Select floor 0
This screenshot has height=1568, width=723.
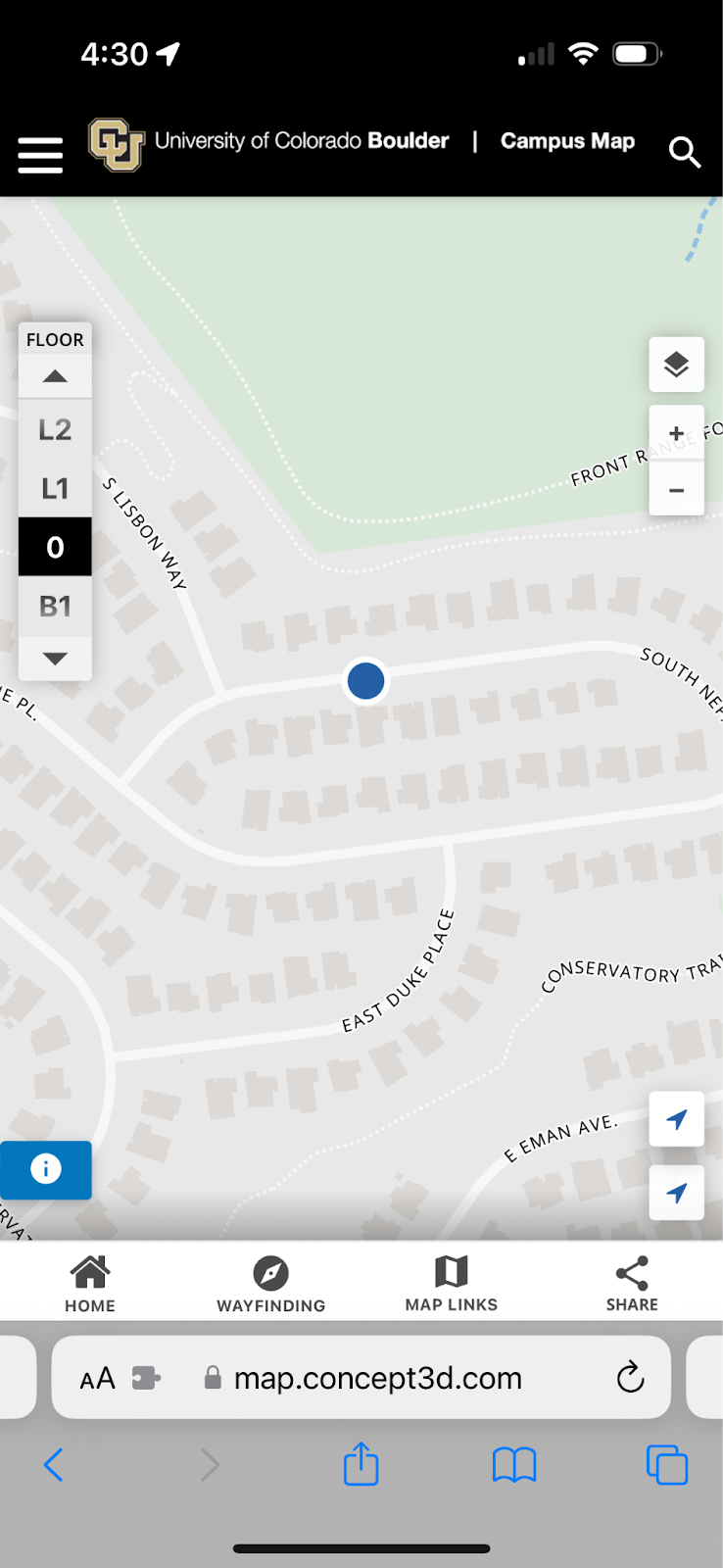click(x=55, y=547)
